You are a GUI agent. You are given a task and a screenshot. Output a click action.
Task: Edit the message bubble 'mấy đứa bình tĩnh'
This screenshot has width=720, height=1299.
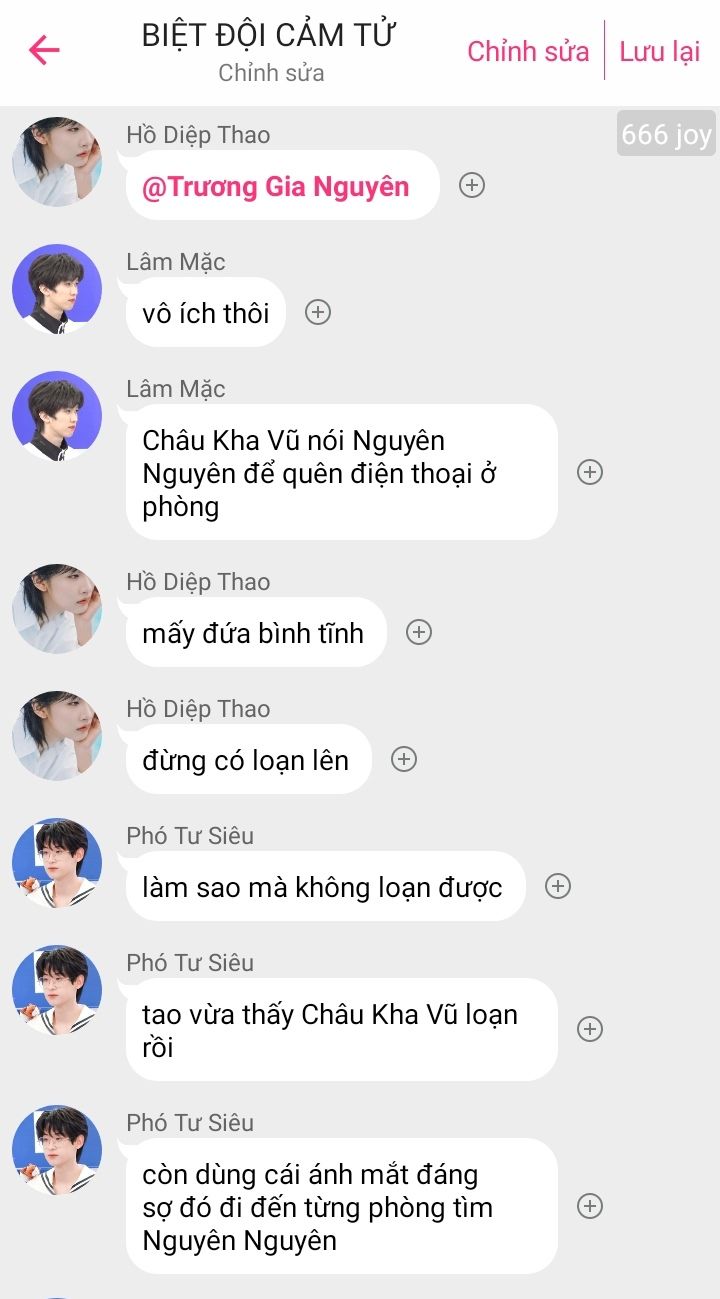(x=254, y=633)
